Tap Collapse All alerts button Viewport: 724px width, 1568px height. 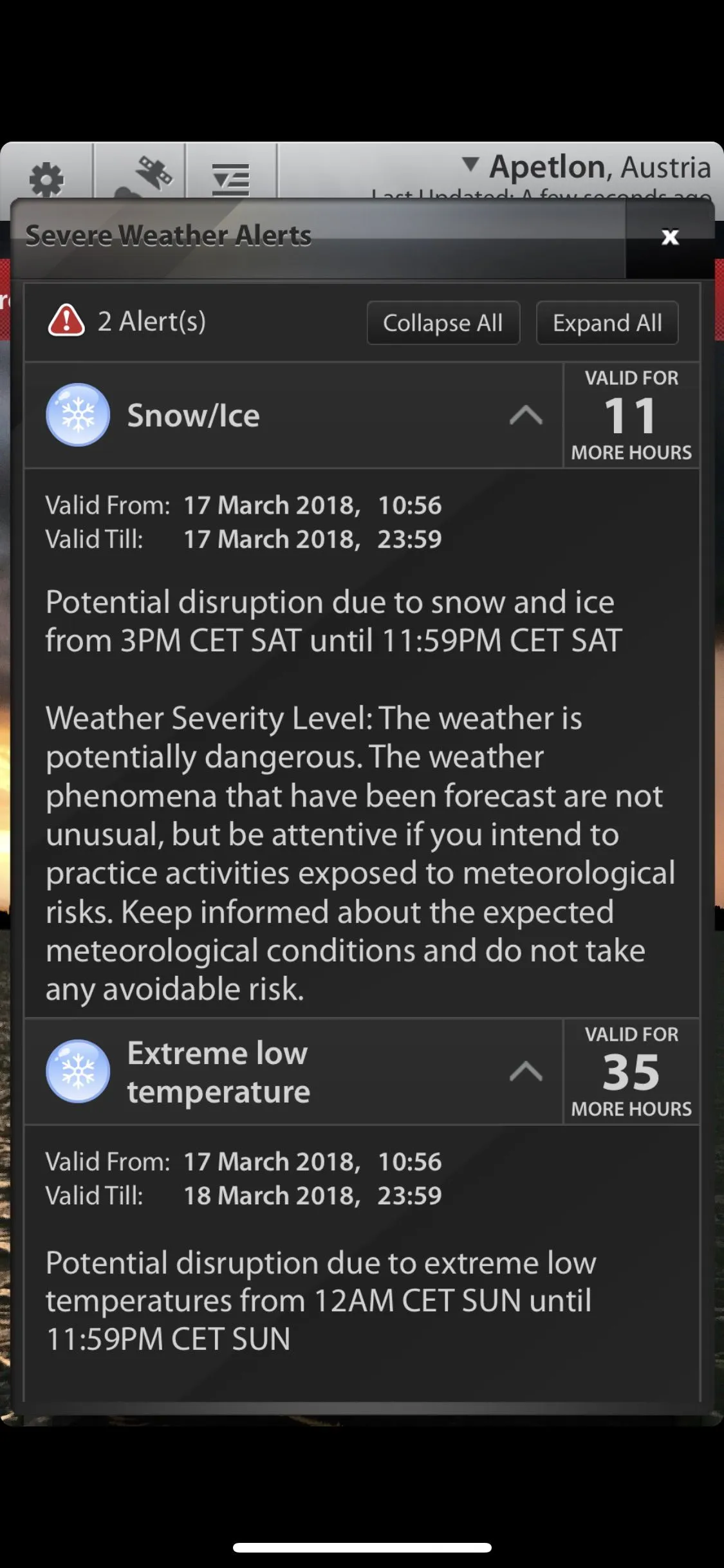click(443, 323)
